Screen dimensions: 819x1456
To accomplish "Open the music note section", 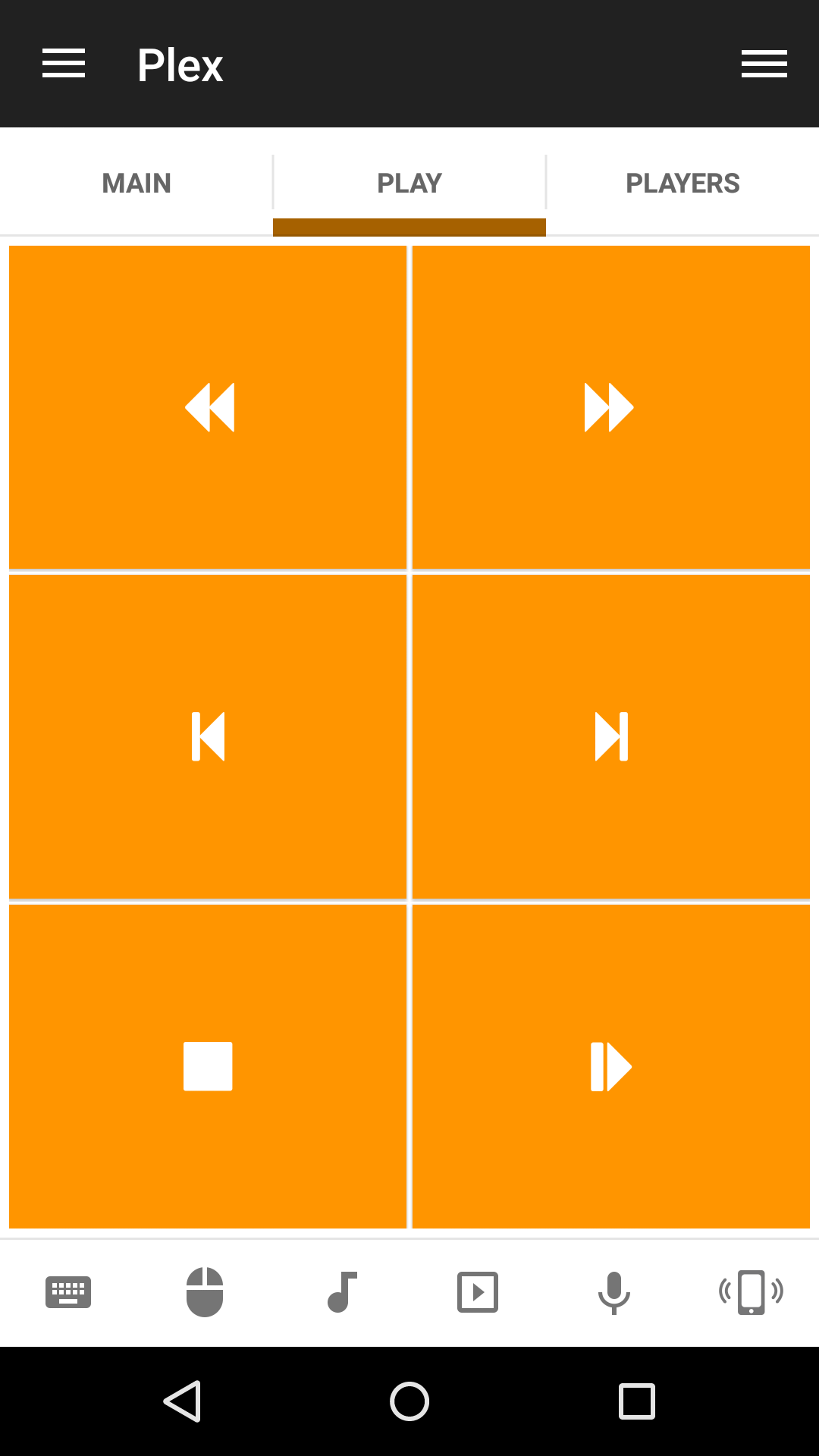I will pos(341,1292).
